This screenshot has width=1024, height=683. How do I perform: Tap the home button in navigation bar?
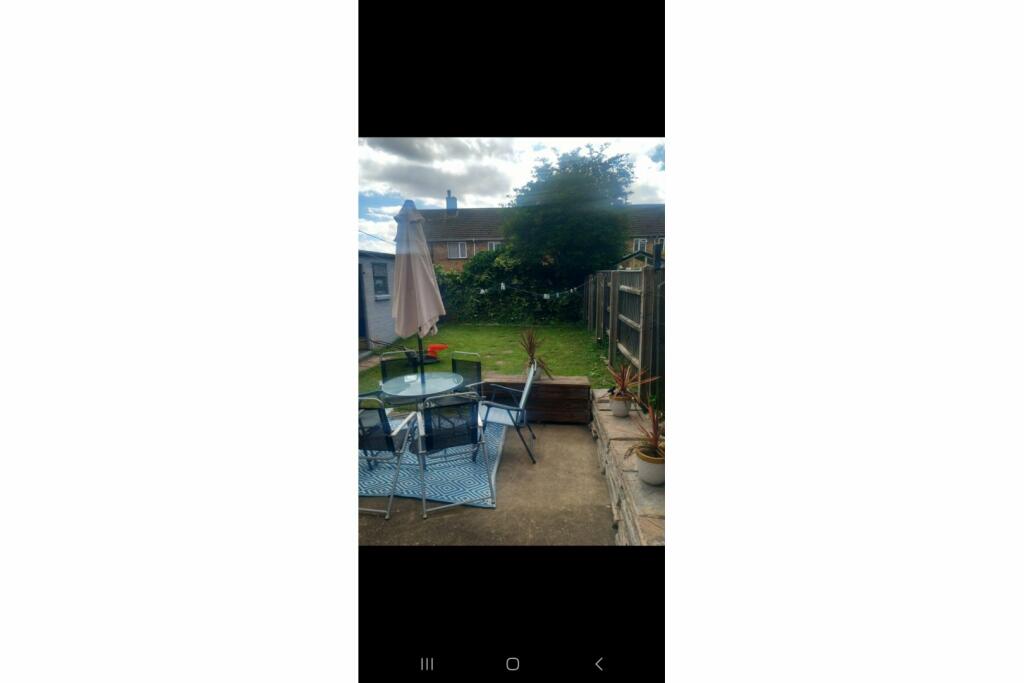coord(512,664)
